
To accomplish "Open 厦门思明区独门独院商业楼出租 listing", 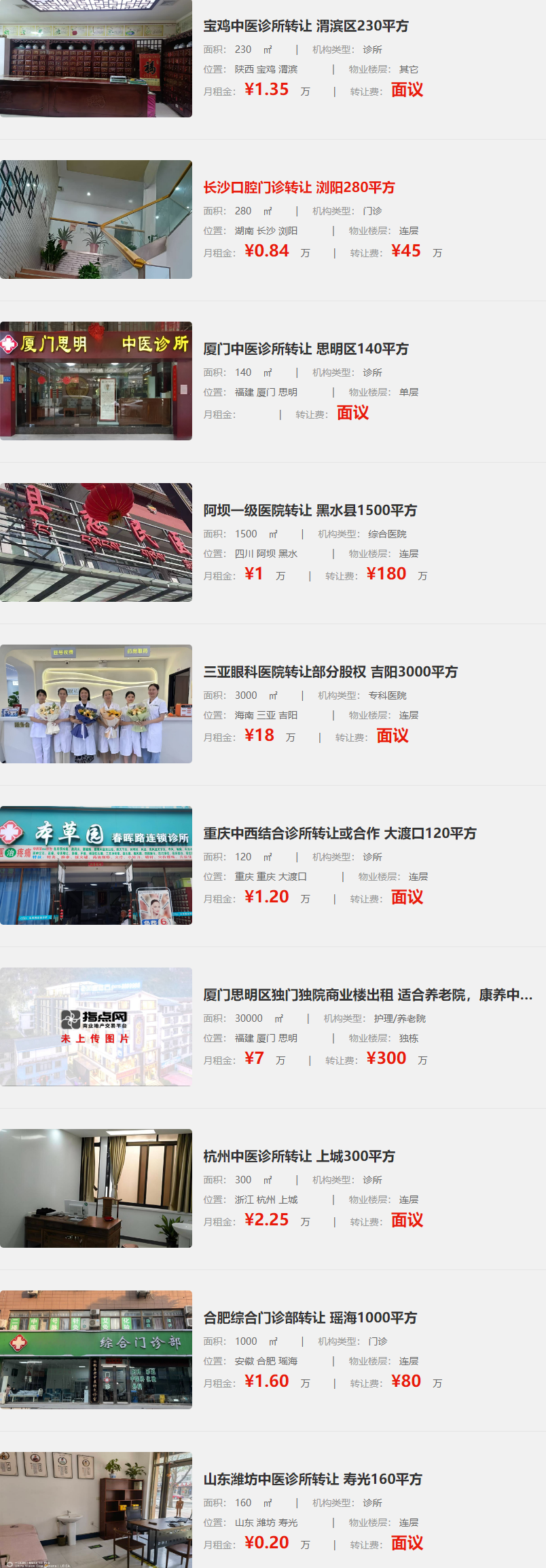I will point(367,995).
